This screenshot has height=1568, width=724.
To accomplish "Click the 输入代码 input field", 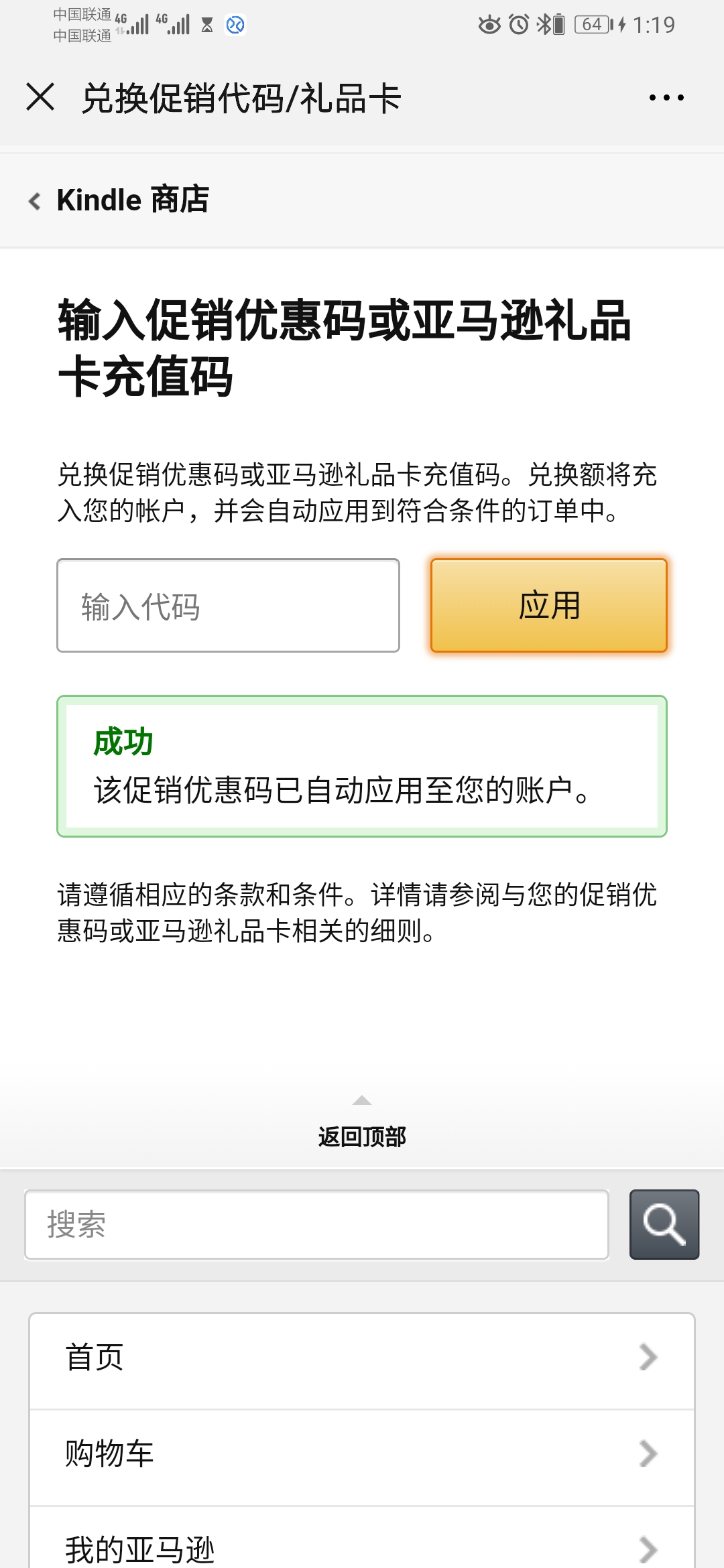I will [x=228, y=604].
